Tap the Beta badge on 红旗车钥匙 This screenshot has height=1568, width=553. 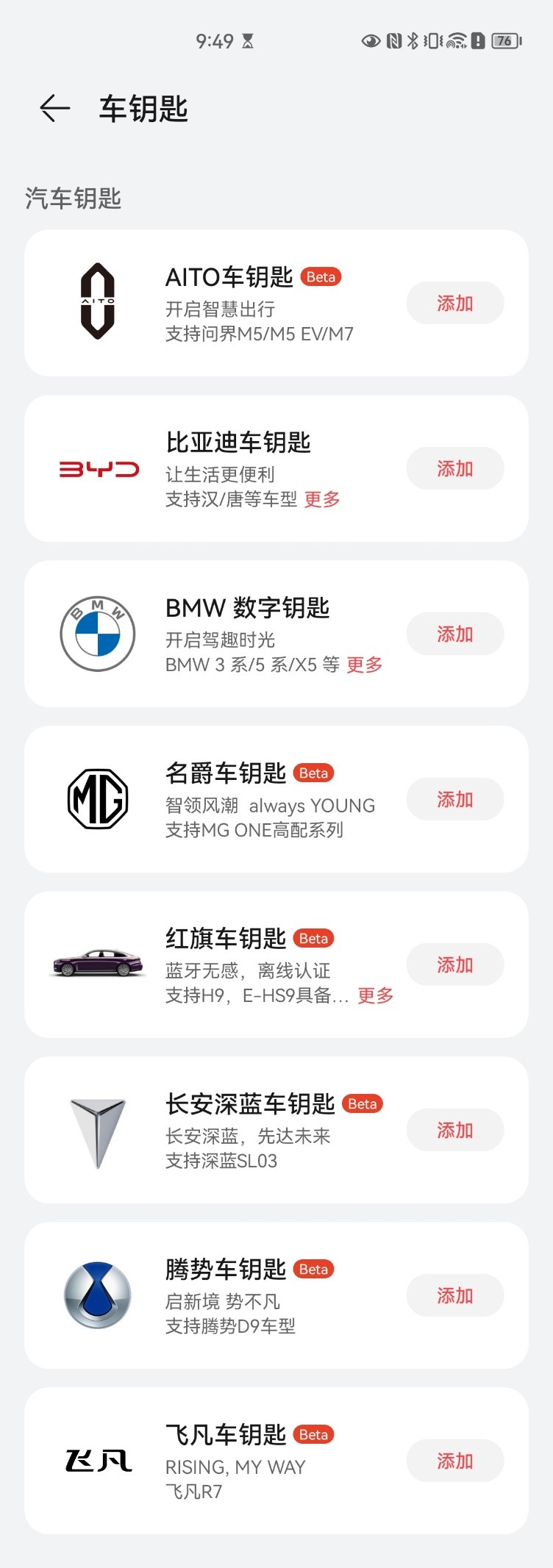[313, 939]
